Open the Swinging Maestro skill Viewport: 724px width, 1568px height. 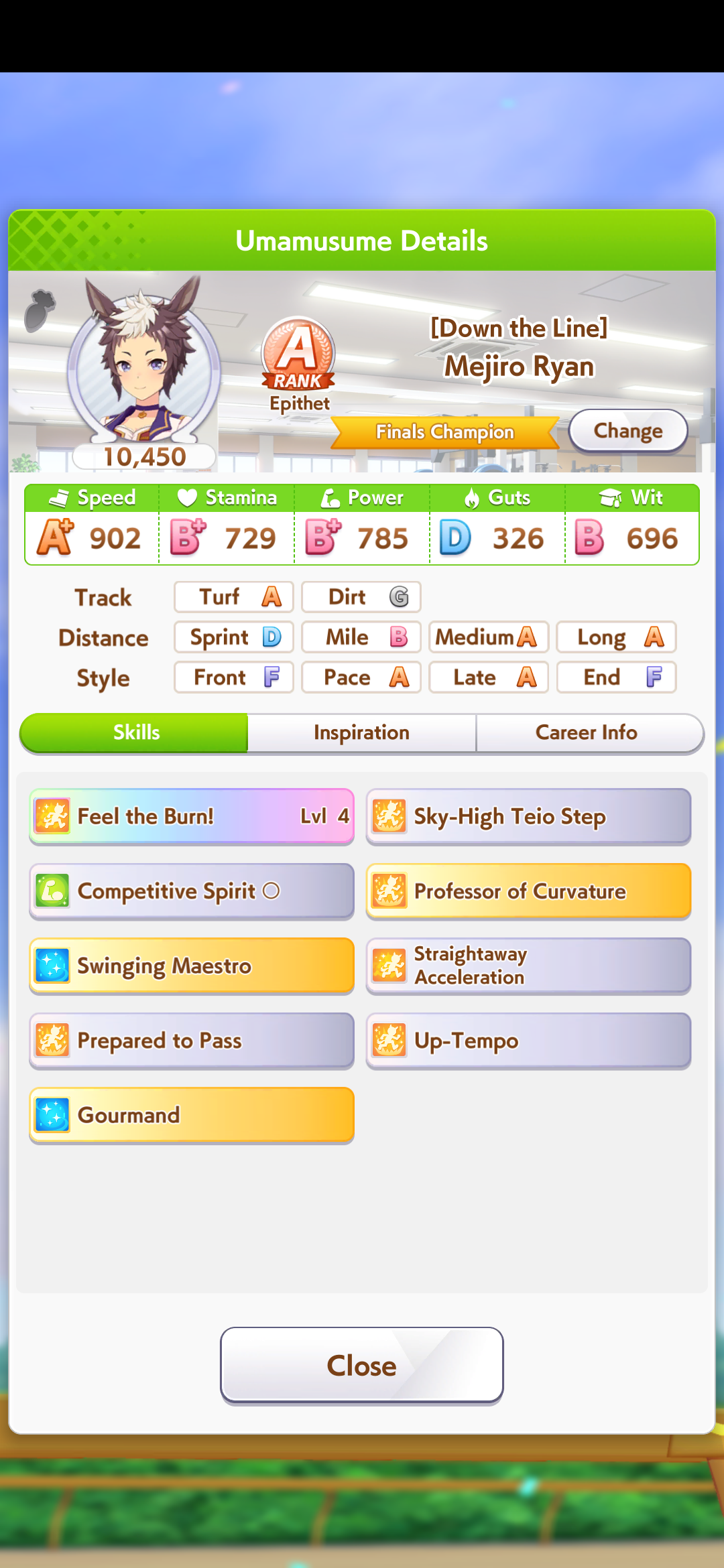coord(192,966)
